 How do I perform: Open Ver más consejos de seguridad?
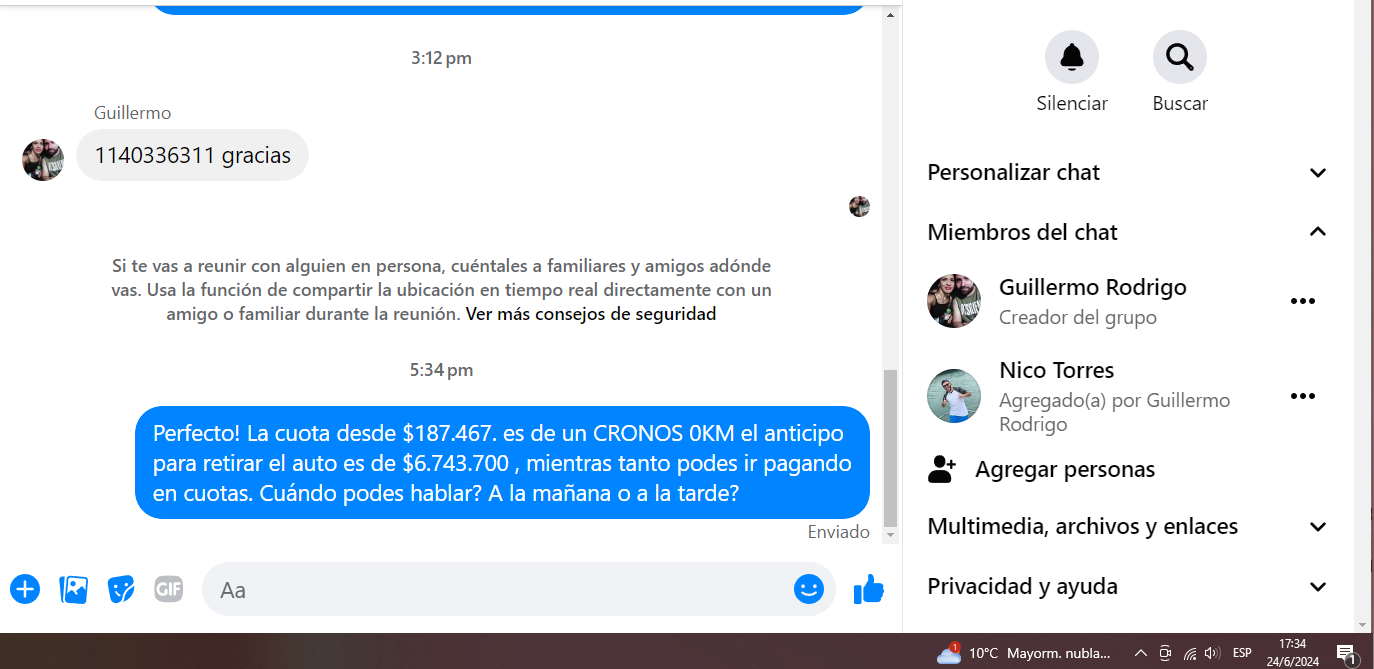click(591, 314)
